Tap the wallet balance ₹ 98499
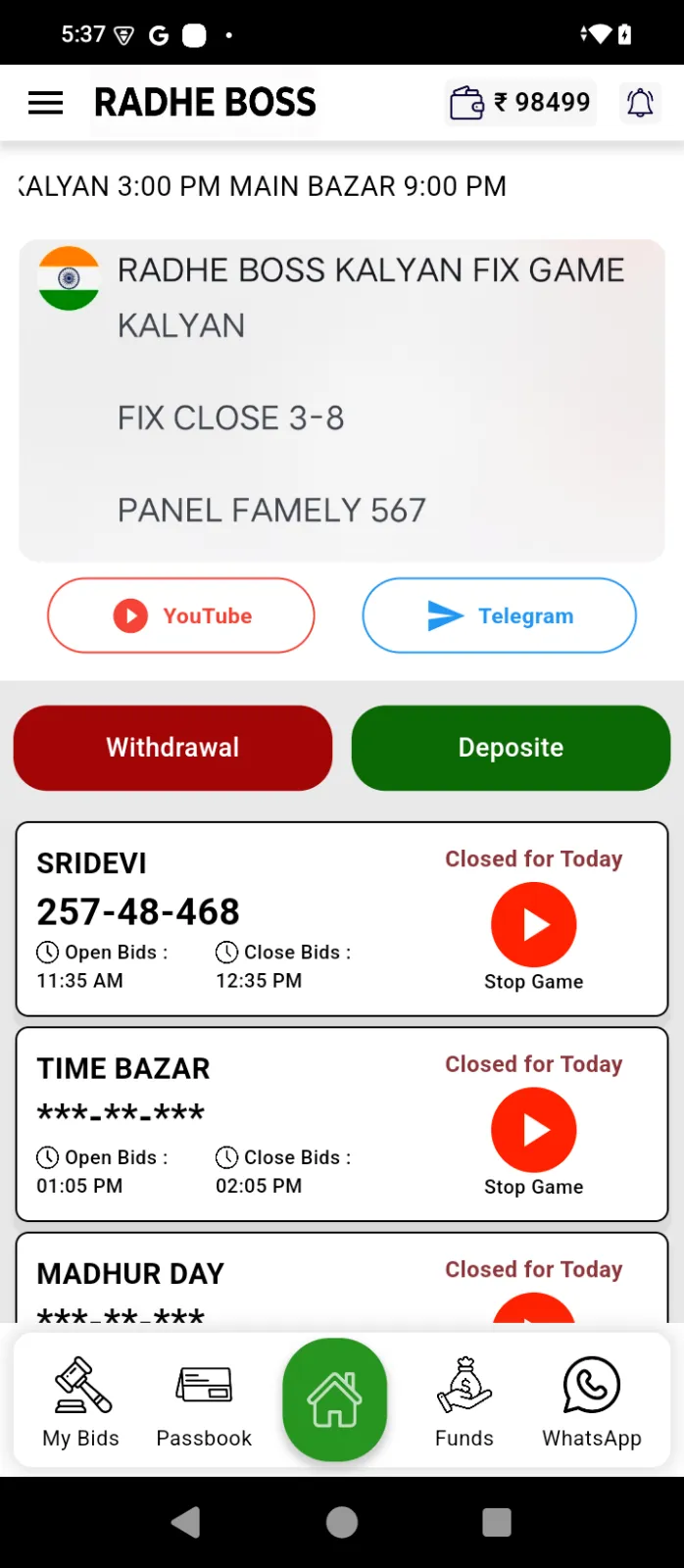The width and height of the screenshot is (684, 1568). tap(520, 102)
